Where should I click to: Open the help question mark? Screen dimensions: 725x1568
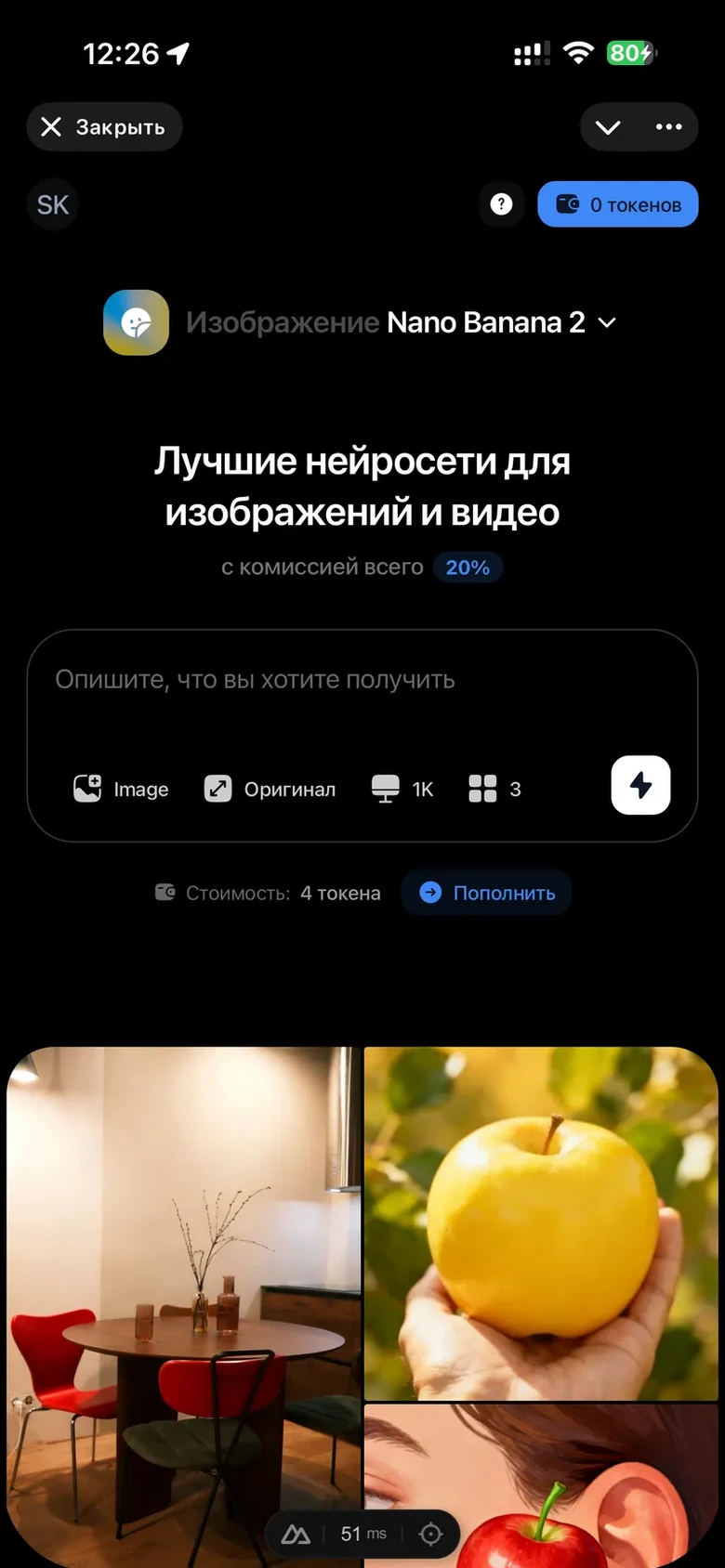[501, 204]
